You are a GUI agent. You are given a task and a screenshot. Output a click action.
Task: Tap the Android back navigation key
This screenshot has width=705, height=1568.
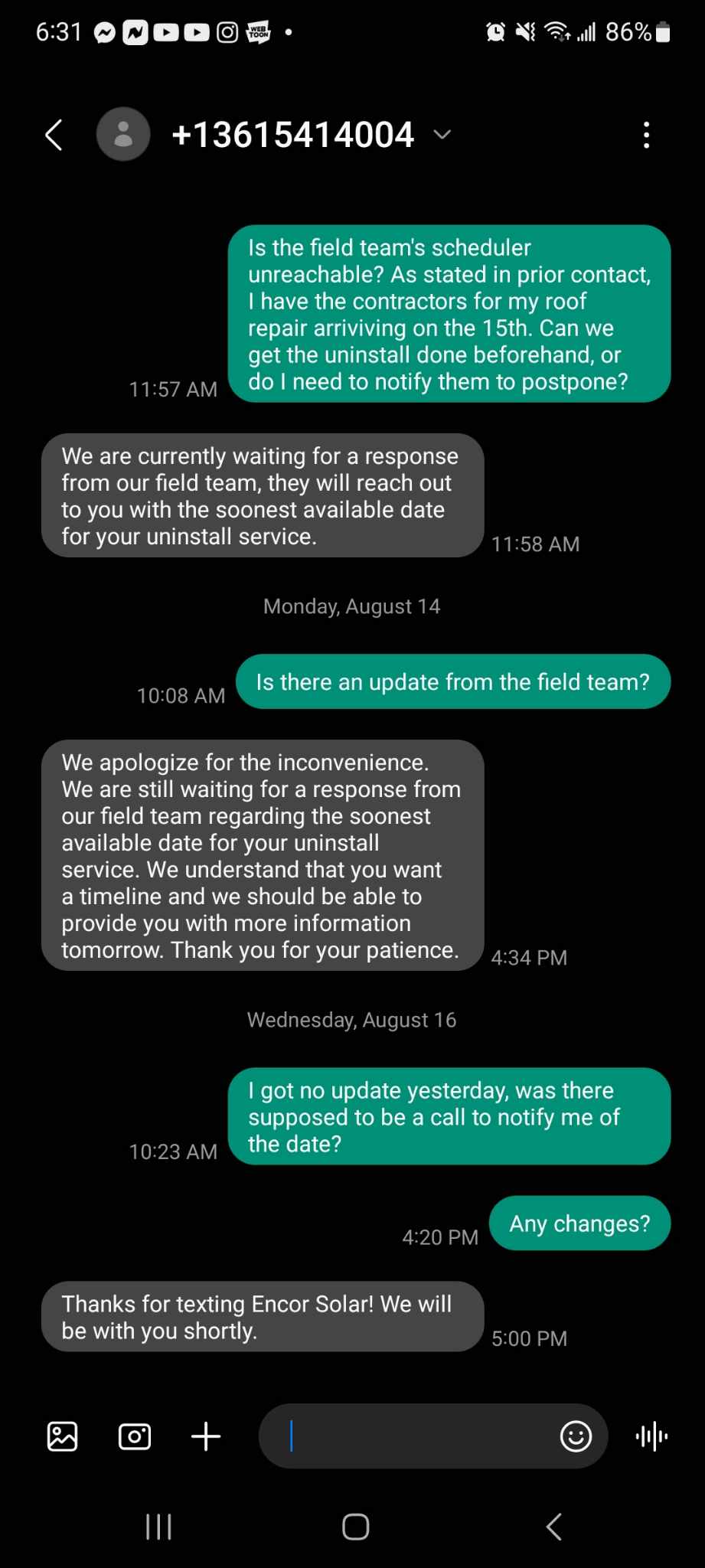[553, 1527]
